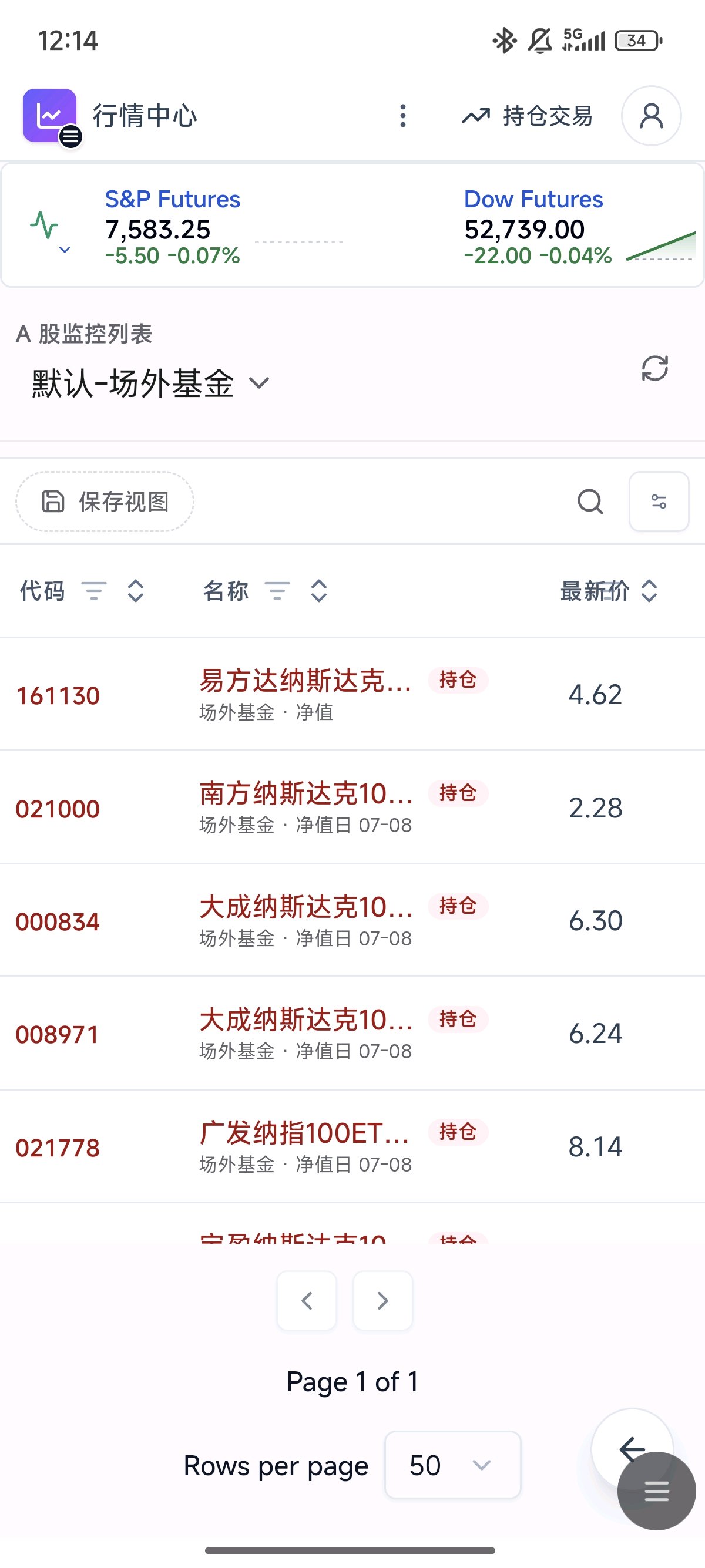
Task: Filter the 名称 column
Action: 278,591
